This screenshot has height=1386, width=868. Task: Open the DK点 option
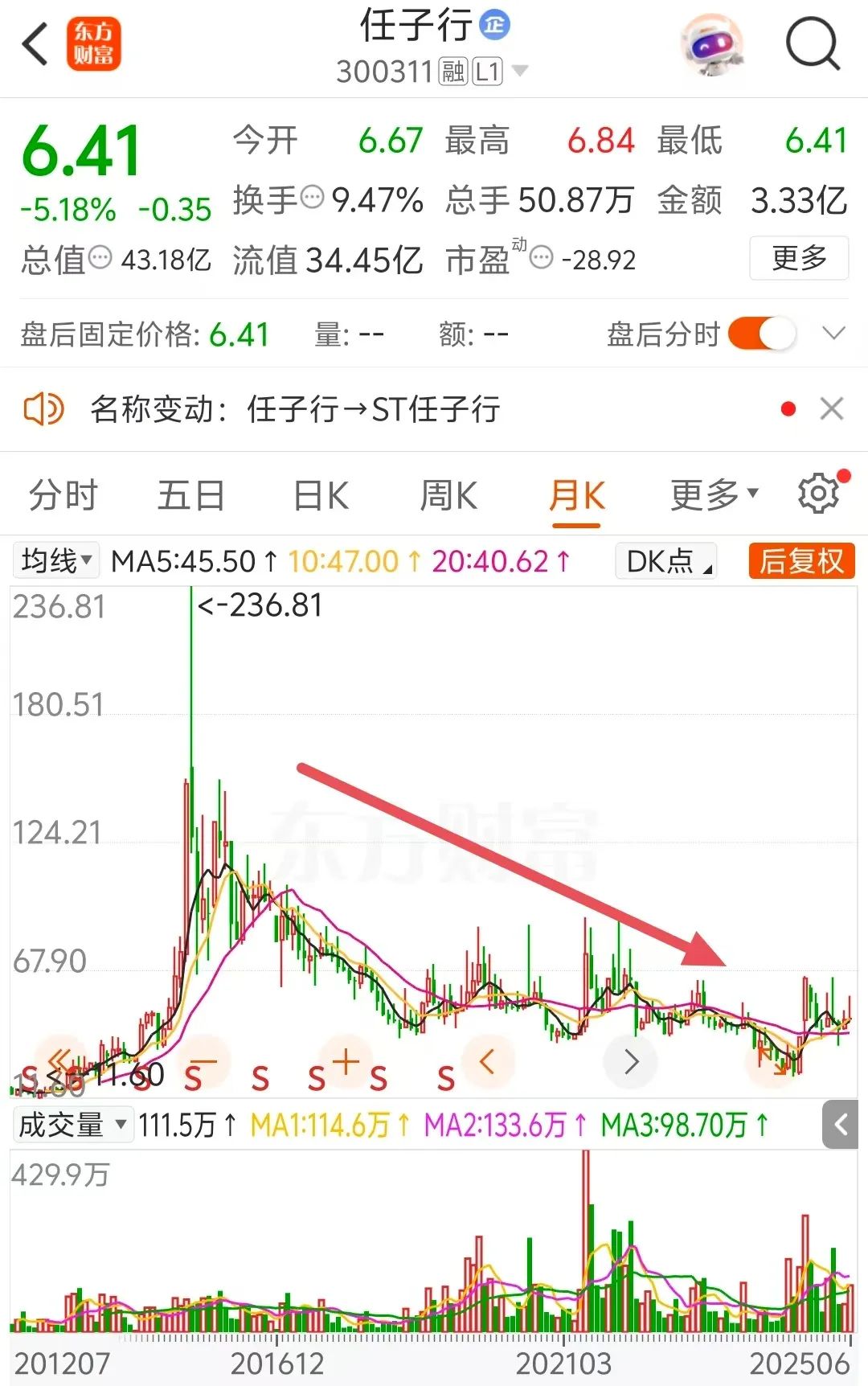pyautogui.click(x=666, y=561)
